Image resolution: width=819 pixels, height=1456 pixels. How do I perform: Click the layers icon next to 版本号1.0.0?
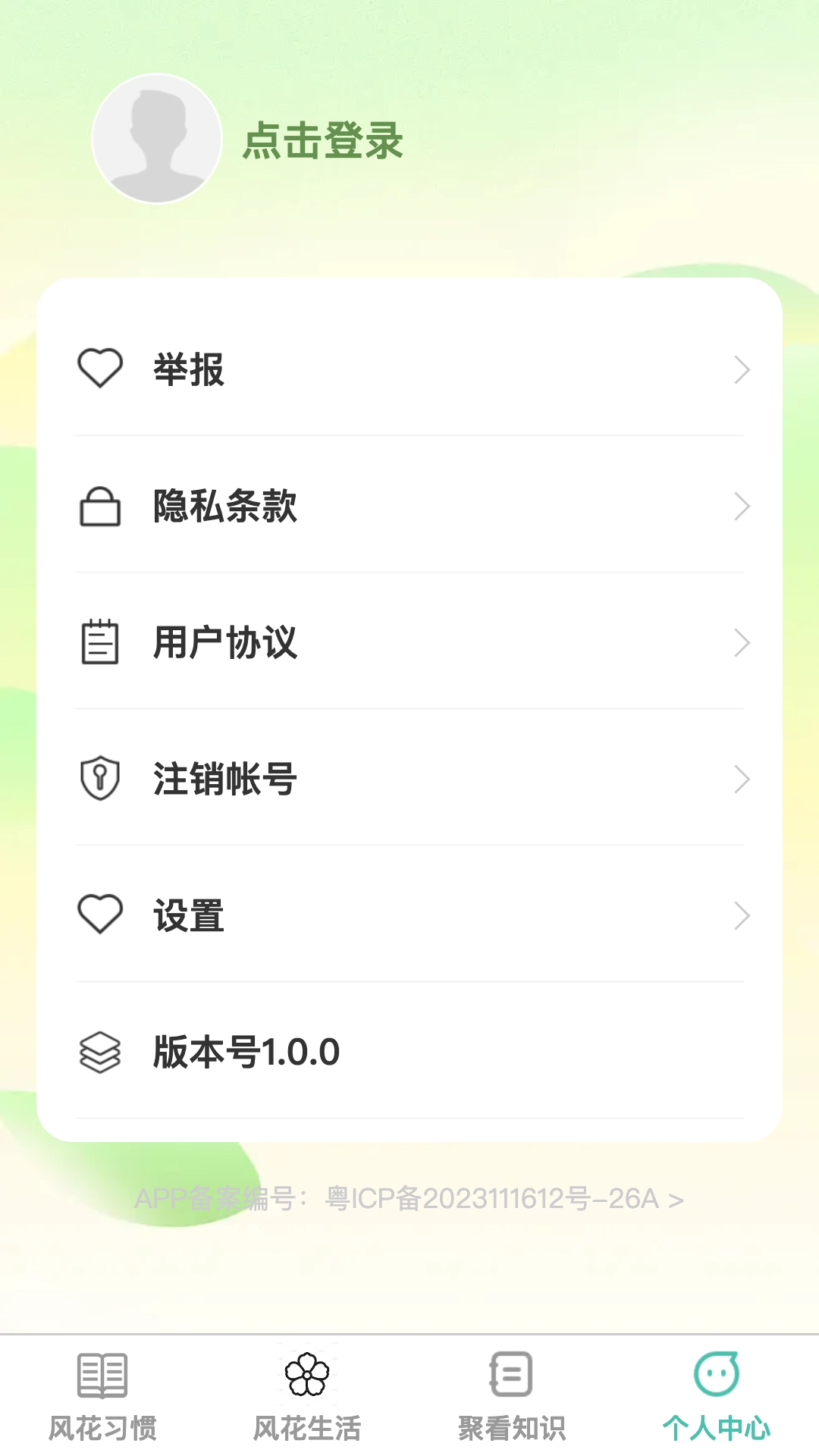coord(99,1053)
